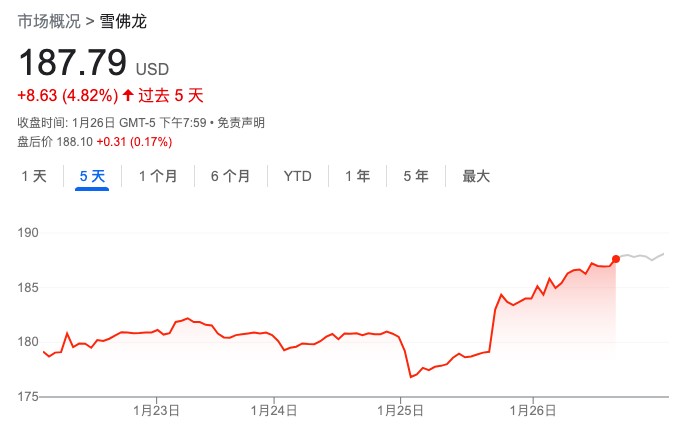Select the YTD range tab
Viewport: 682px width, 430px height.
click(297, 176)
